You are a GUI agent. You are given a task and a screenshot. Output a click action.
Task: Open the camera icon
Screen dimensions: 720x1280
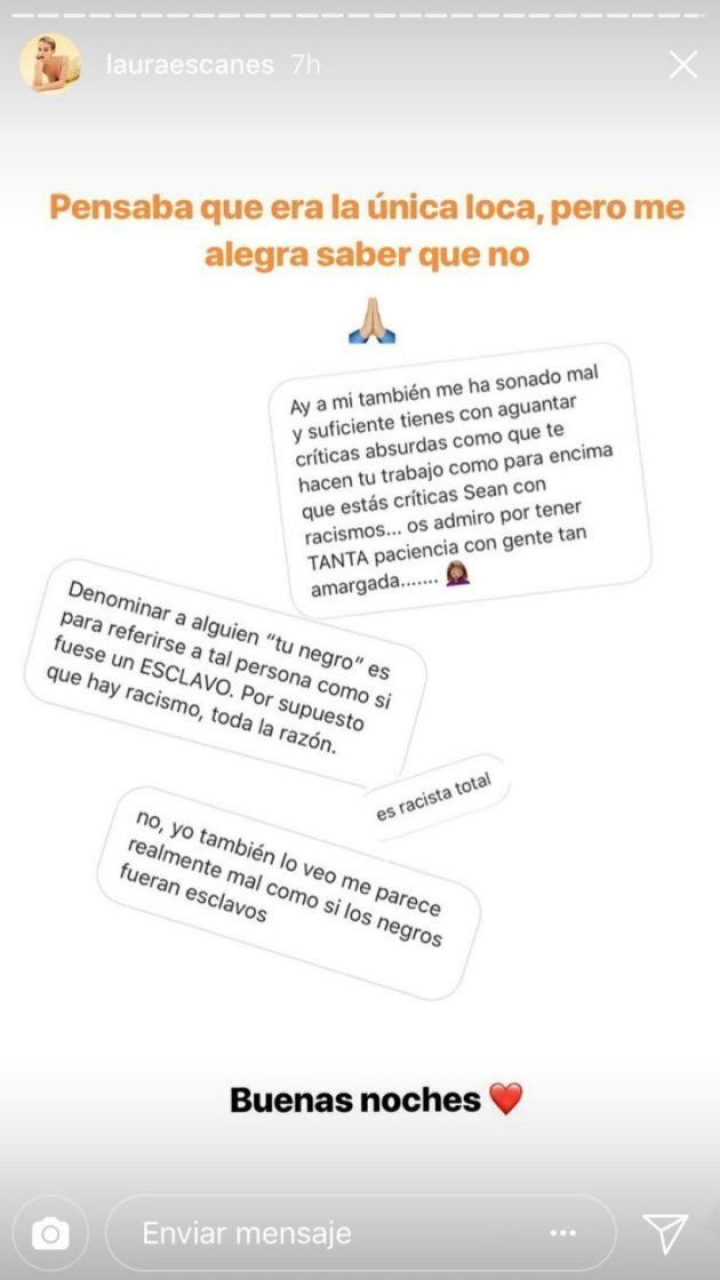50,1233
